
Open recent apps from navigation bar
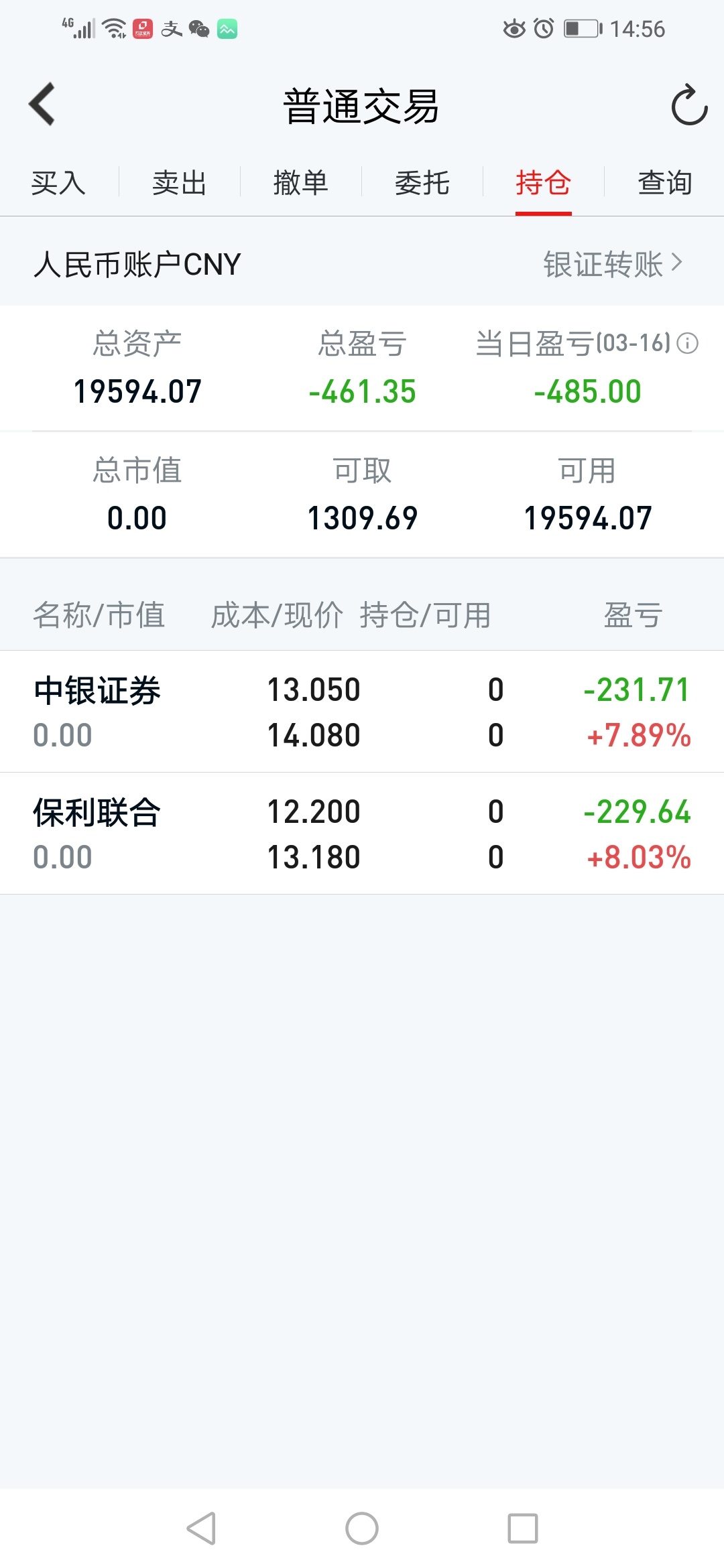(x=523, y=1528)
